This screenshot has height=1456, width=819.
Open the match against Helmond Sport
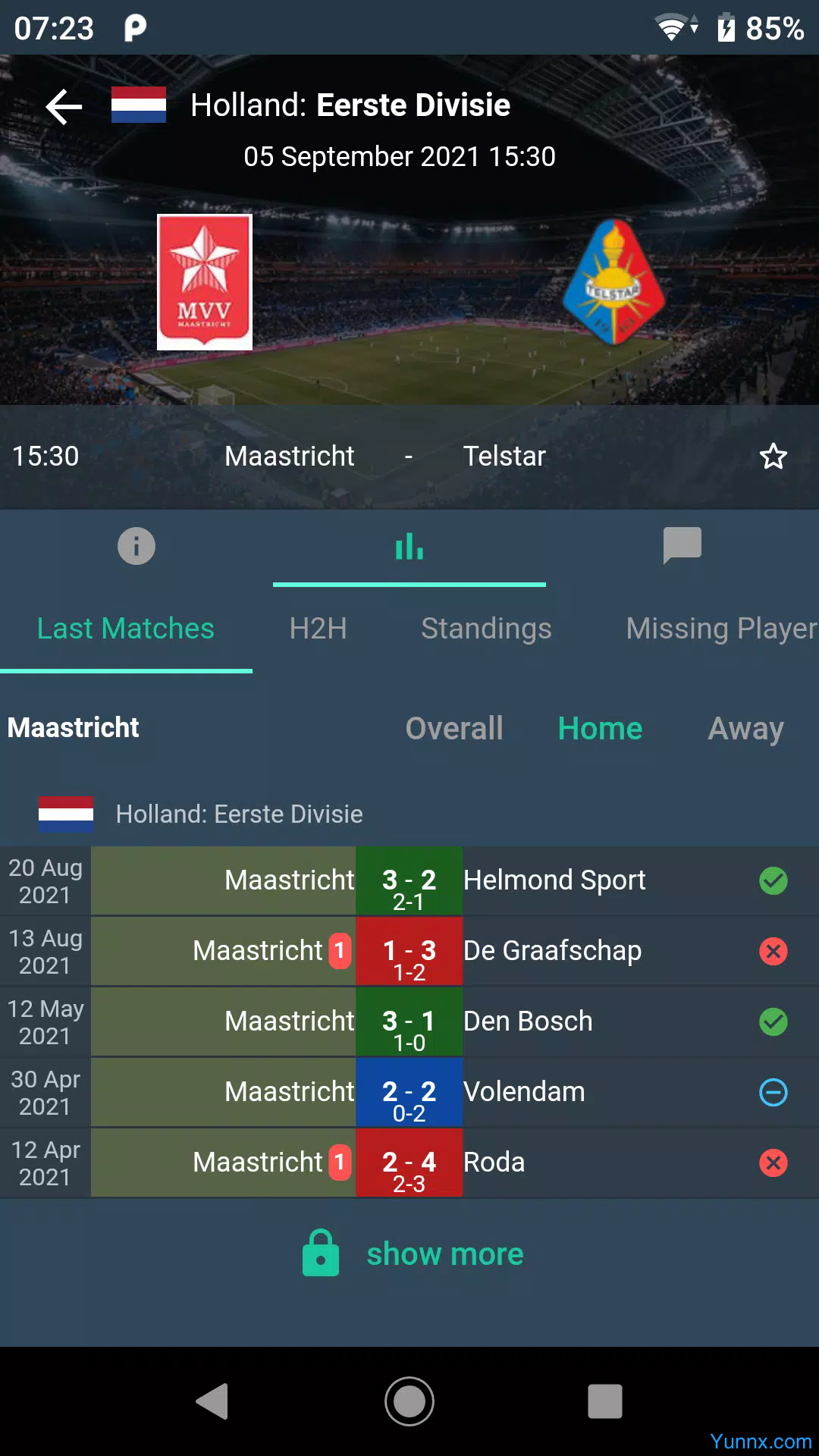pos(409,881)
